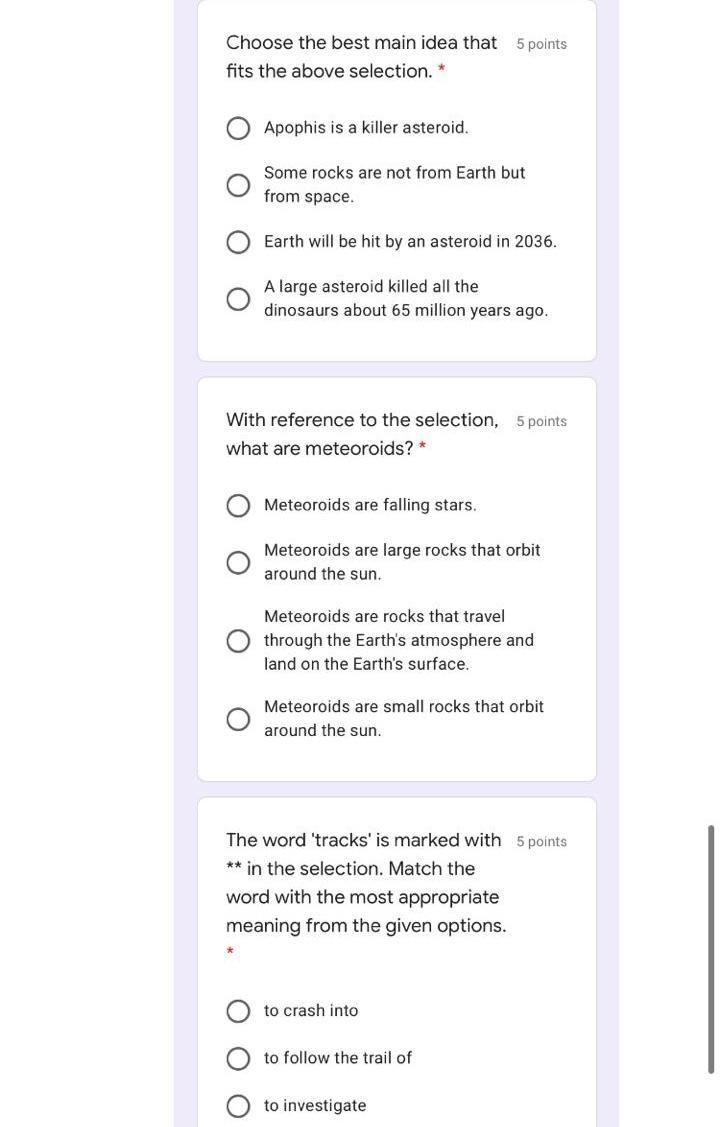Choose 'Some rocks are not from Earth' answer

[x=238, y=185]
